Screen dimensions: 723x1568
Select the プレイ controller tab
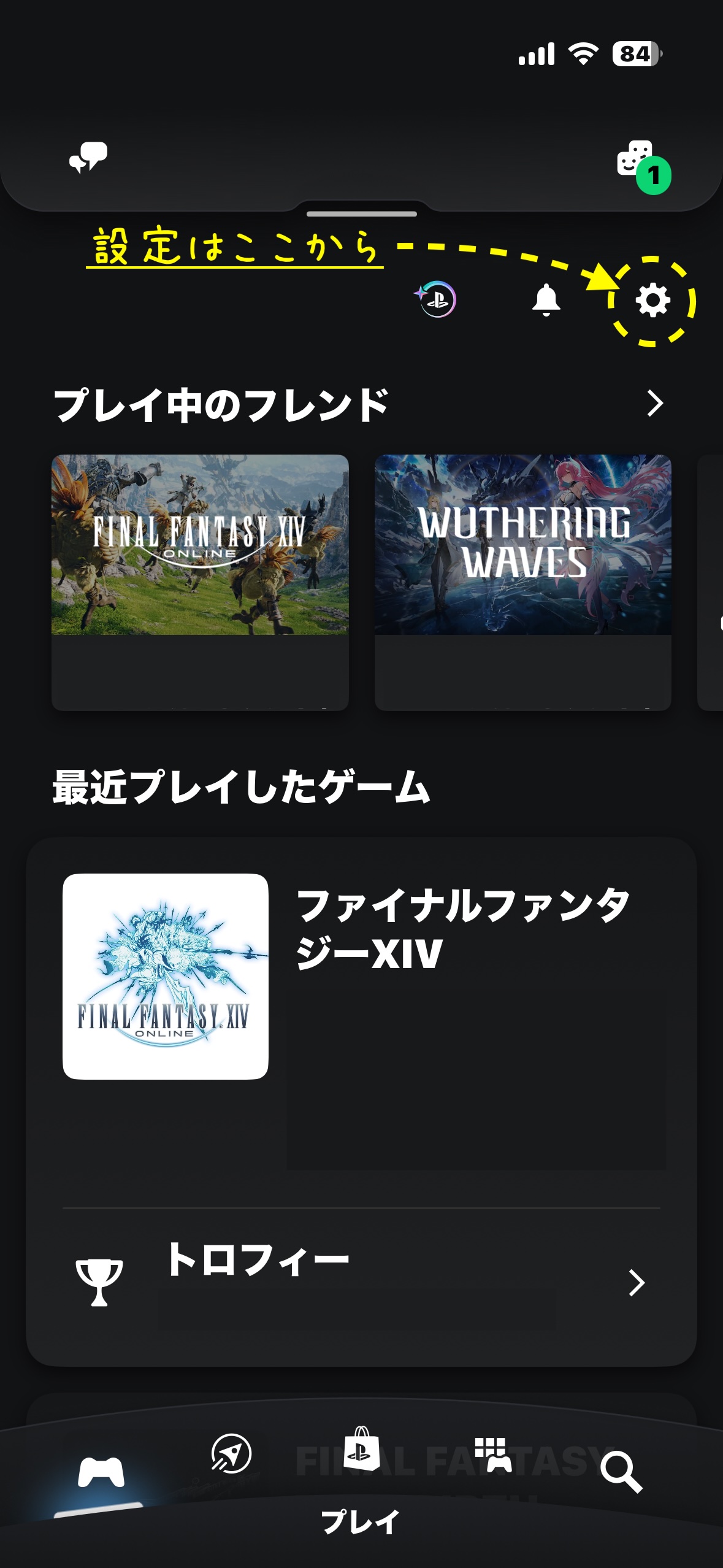tap(101, 1472)
